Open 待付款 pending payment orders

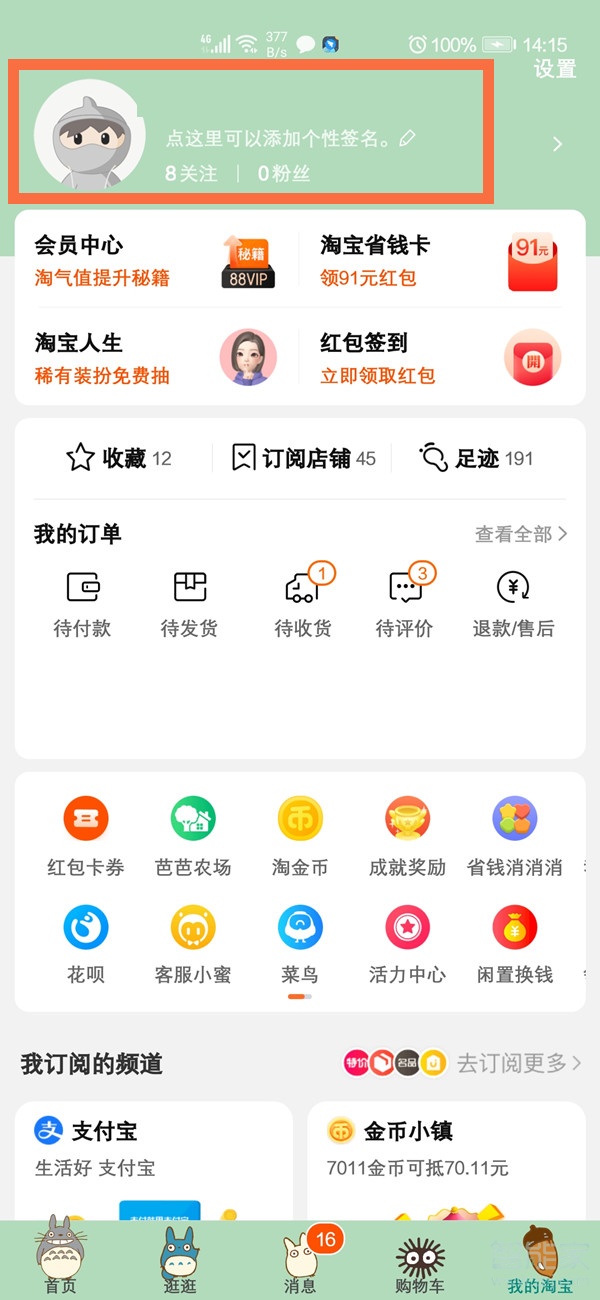82,603
